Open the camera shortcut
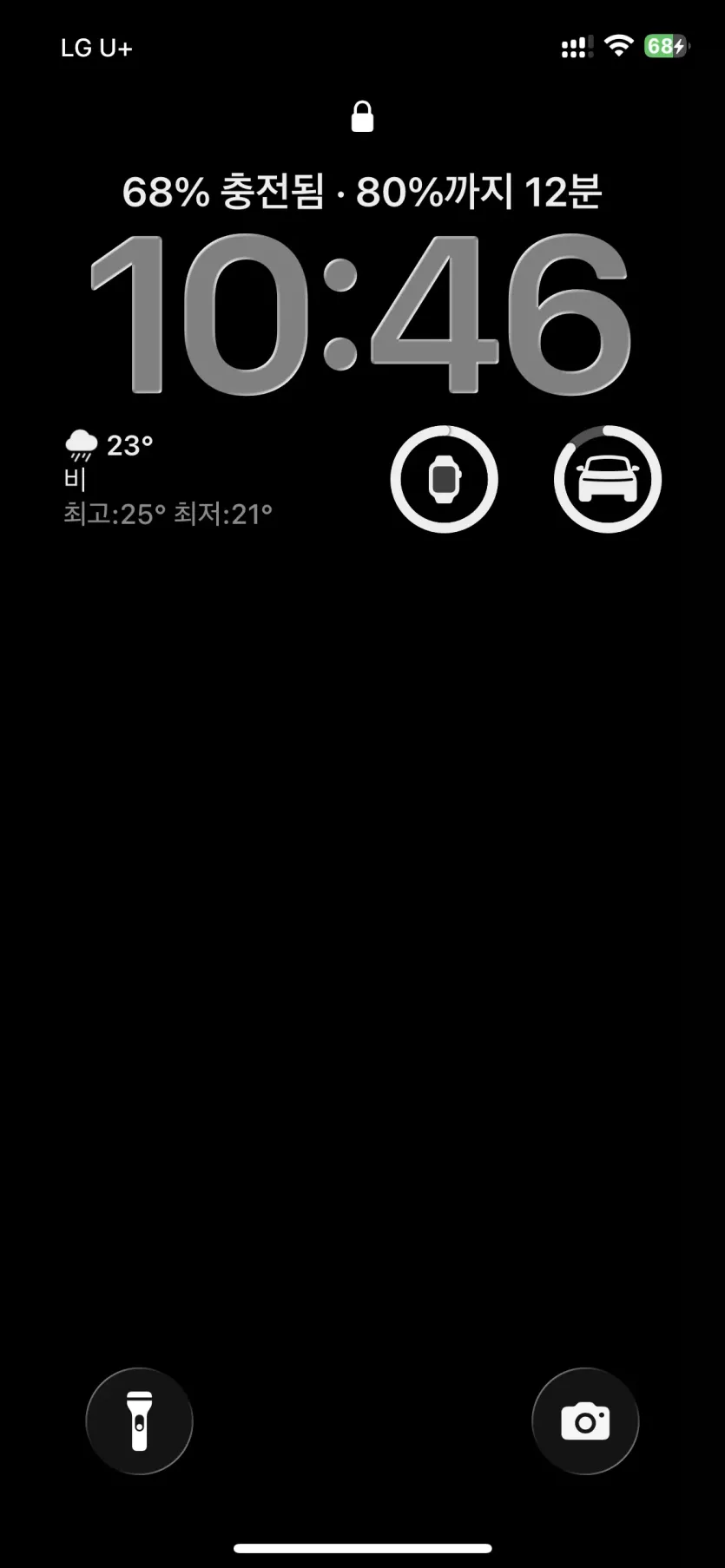The height and width of the screenshot is (1568, 725). click(585, 1421)
